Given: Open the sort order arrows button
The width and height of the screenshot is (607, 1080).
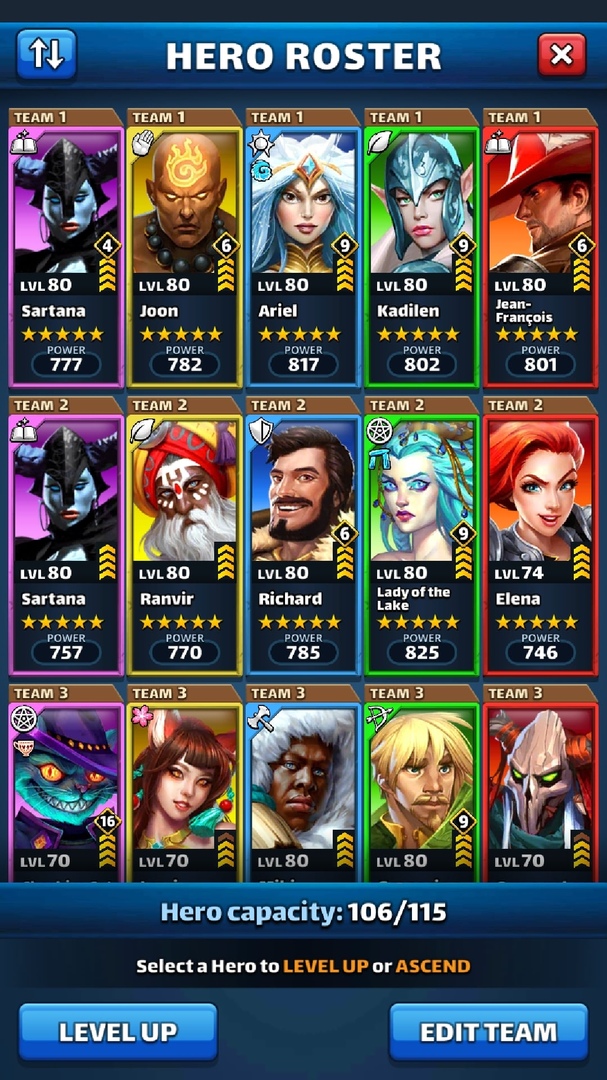Looking at the screenshot, I should click(46, 54).
